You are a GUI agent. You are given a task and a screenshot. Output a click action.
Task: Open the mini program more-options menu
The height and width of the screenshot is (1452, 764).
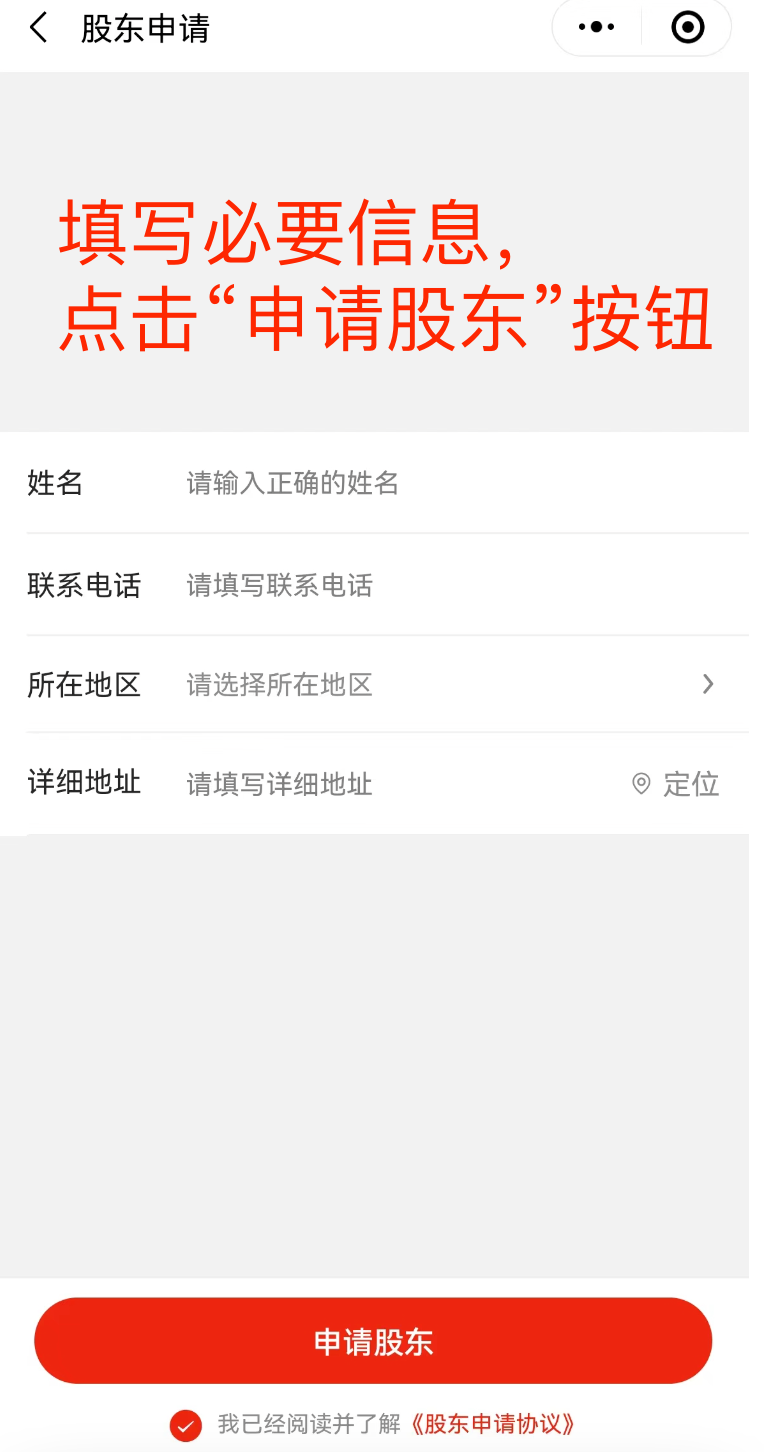coord(597,27)
